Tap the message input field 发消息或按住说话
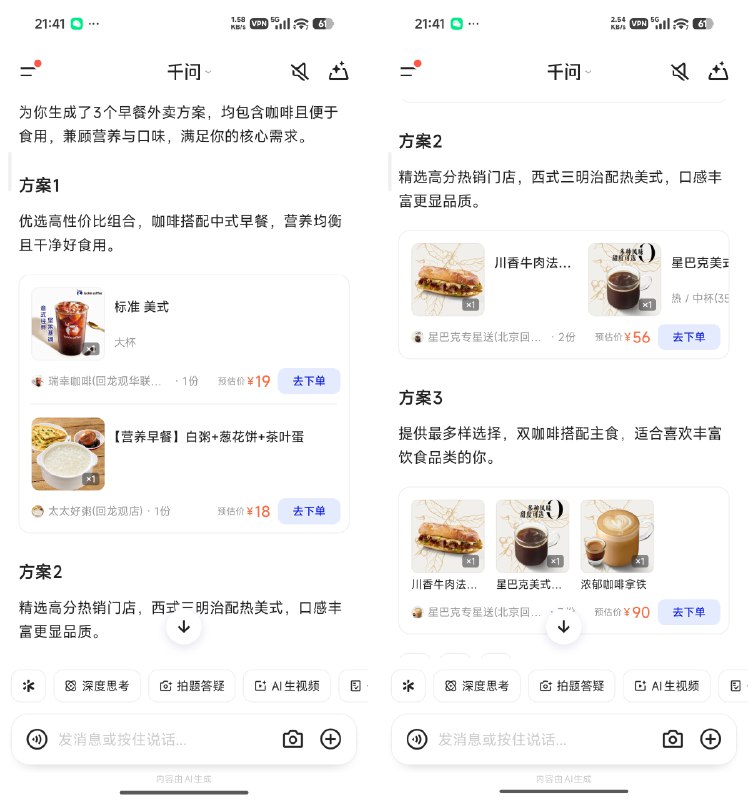 (150, 739)
